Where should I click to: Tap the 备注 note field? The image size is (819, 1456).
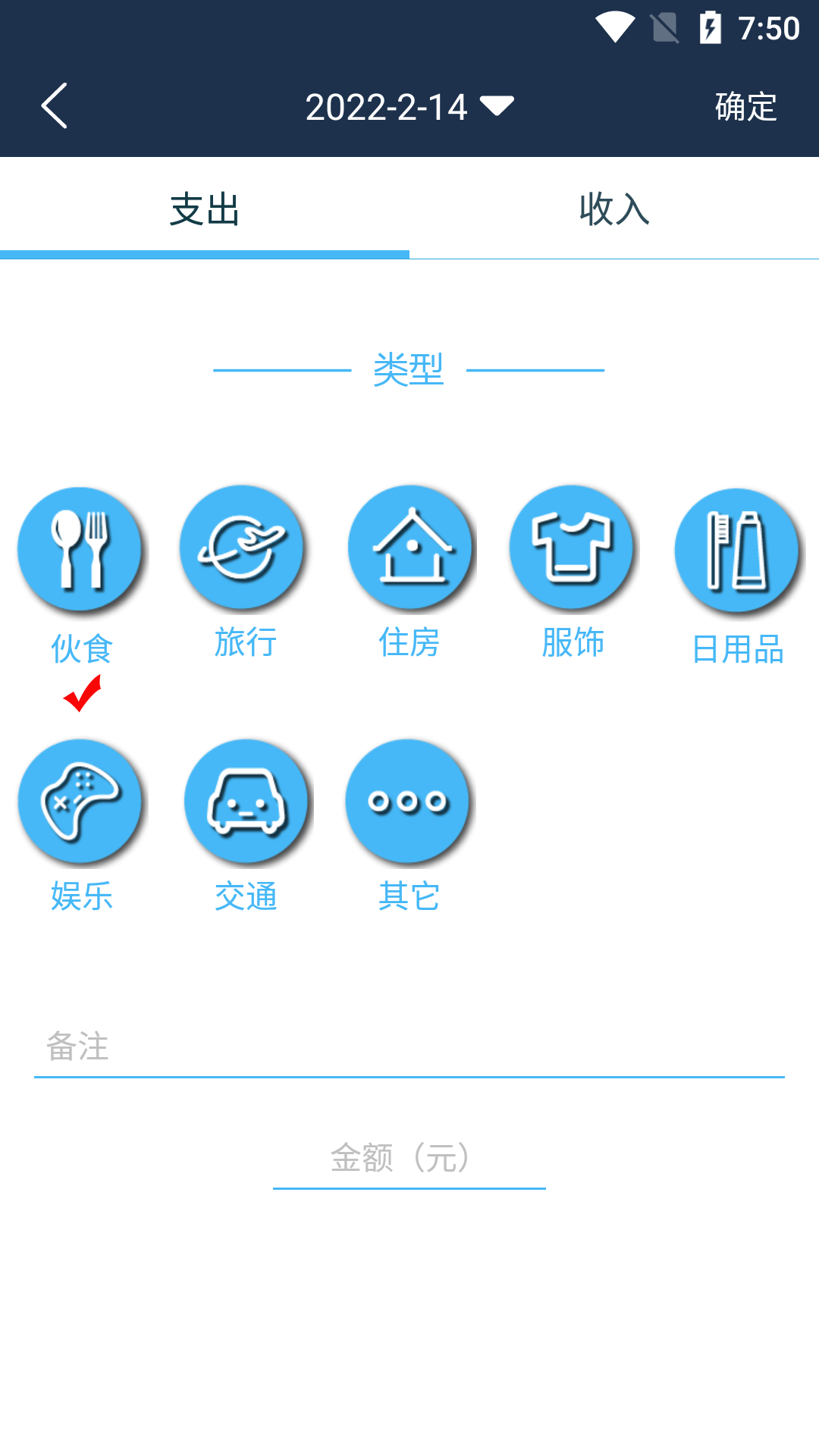409,1048
